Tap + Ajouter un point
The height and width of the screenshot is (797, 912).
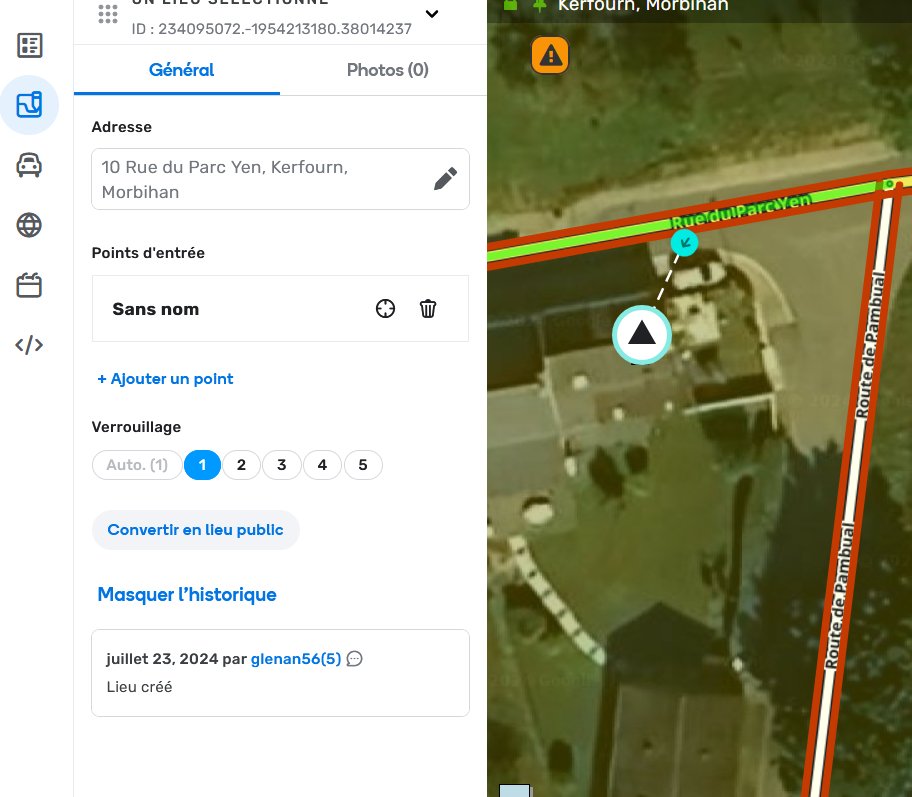165,379
